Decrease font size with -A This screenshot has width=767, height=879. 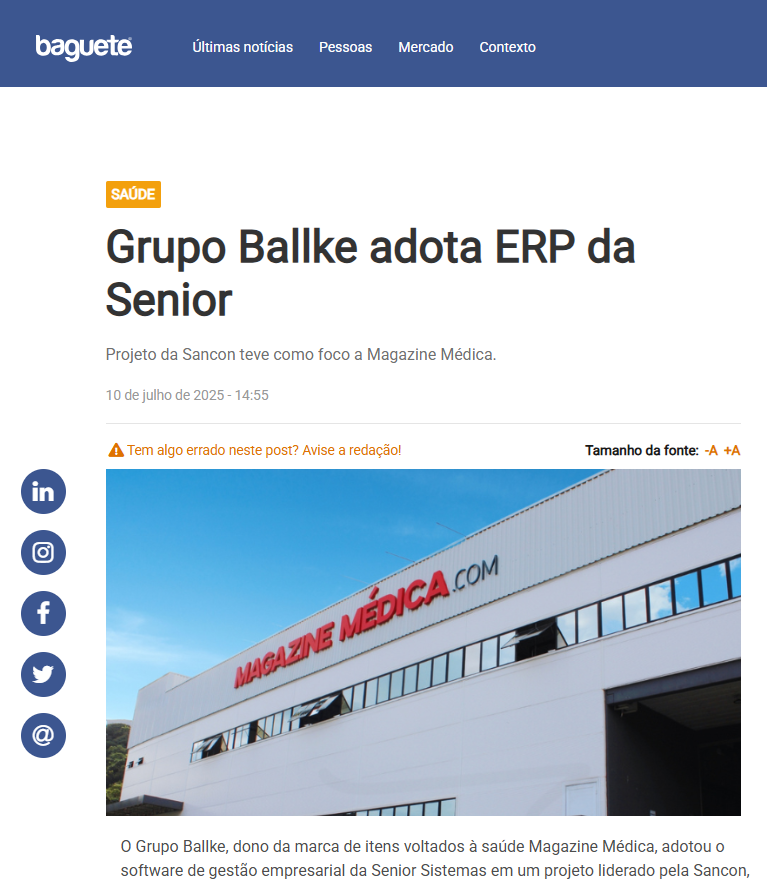click(x=711, y=450)
